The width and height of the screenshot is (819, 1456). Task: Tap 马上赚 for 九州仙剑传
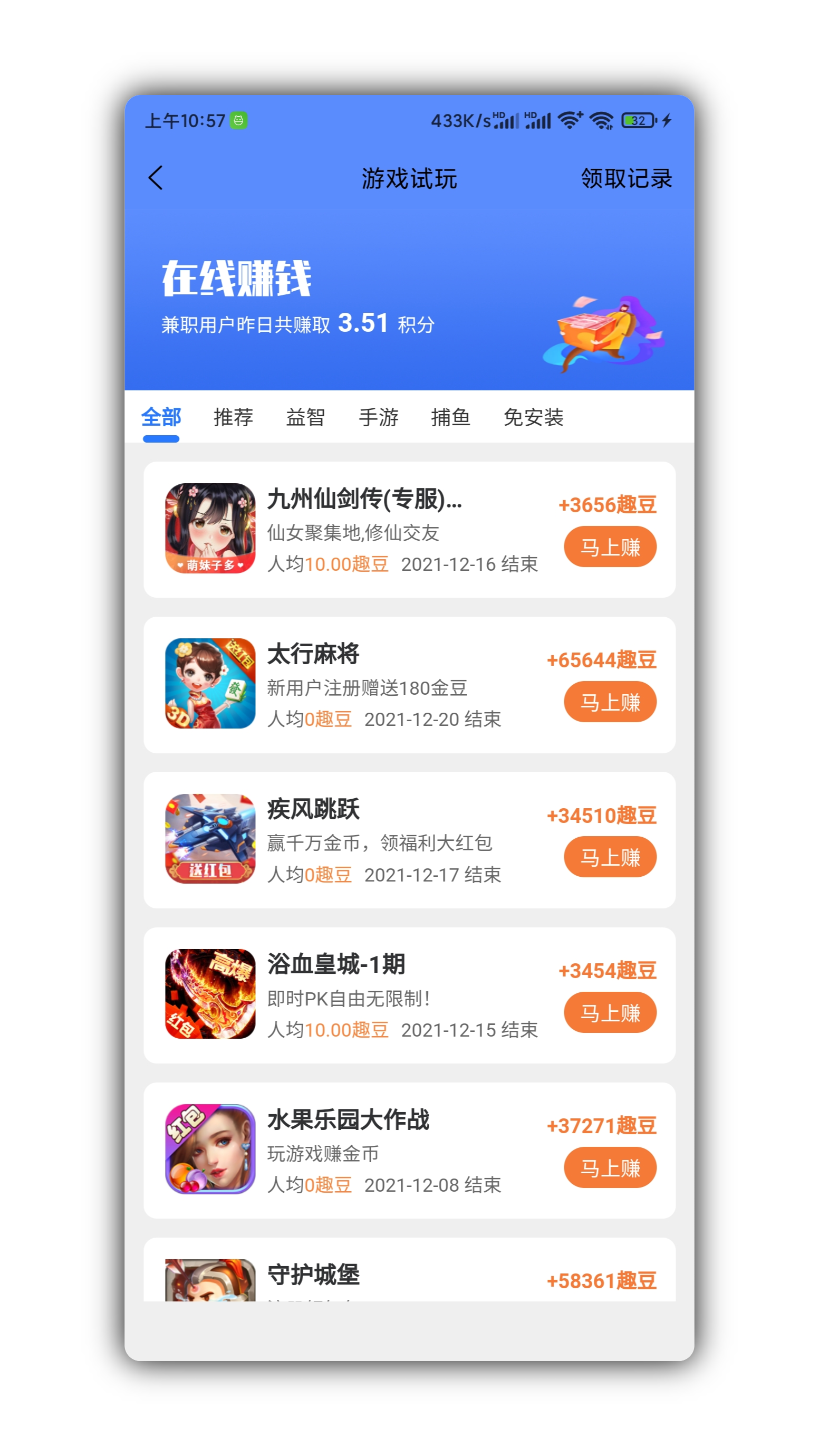(x=610, y=547)
